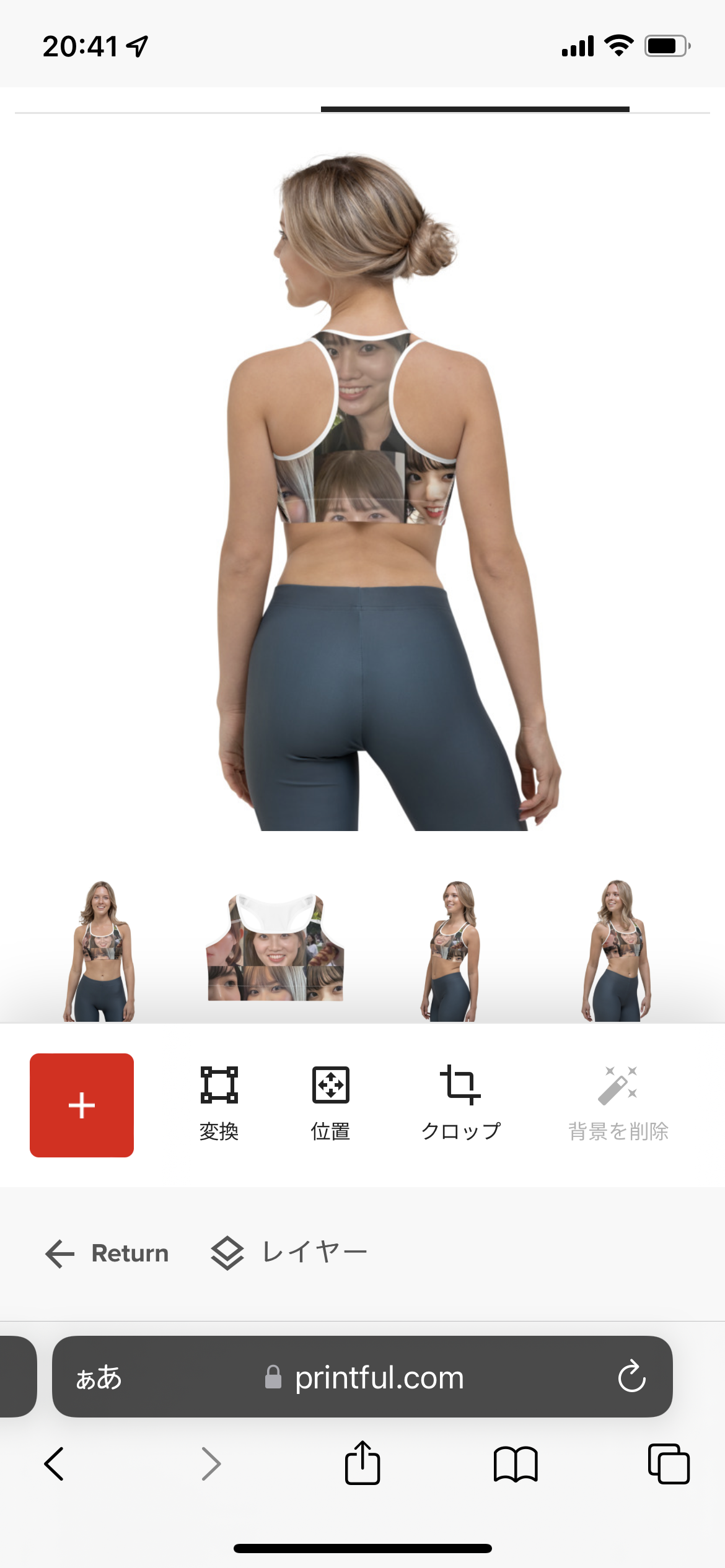Tap the printful.com address bar
This screenshot has width=725, height=1568.
[x=378, y=1377]
